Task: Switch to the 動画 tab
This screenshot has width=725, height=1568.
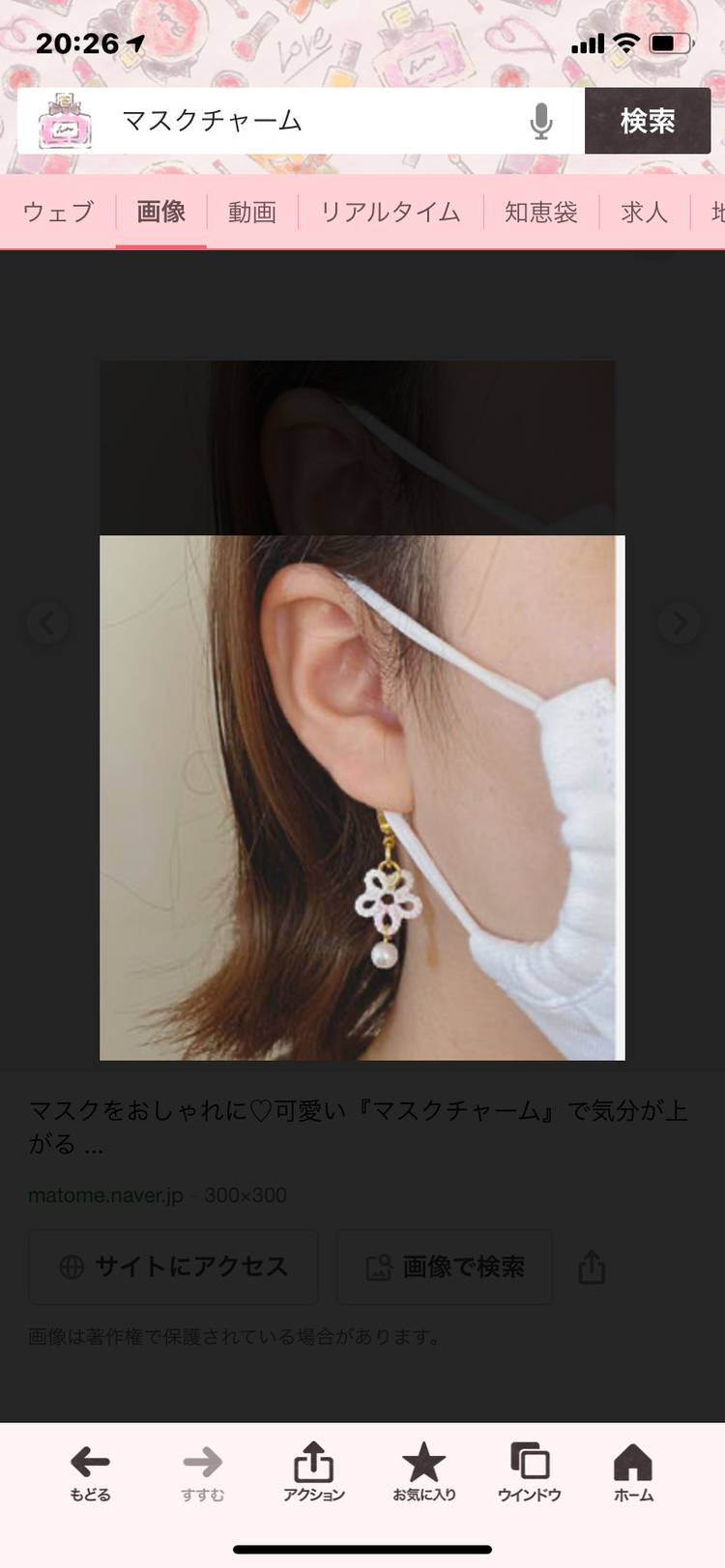Action: coord(252,212)
